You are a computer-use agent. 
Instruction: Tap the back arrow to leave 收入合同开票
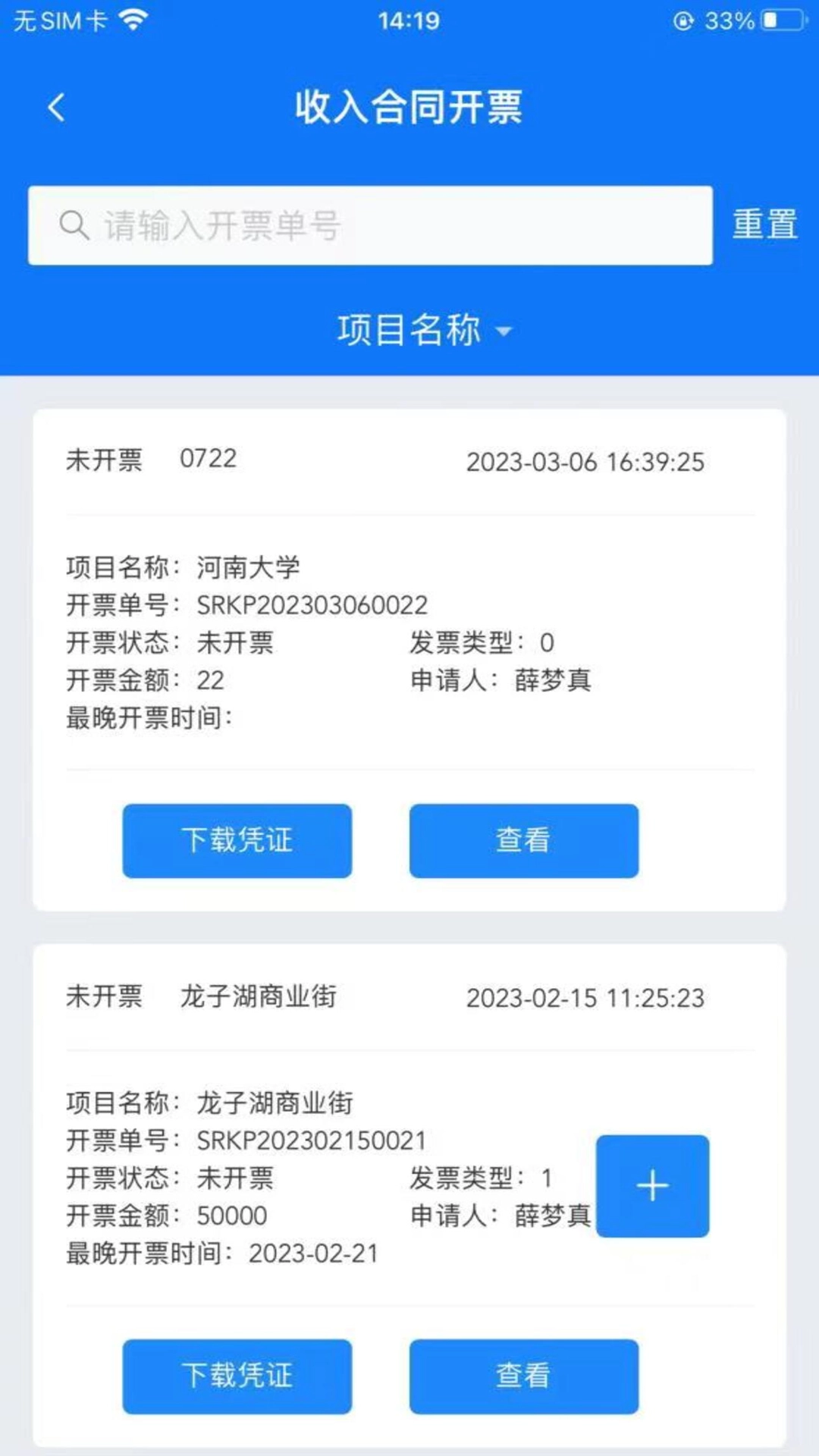[56, 106]
